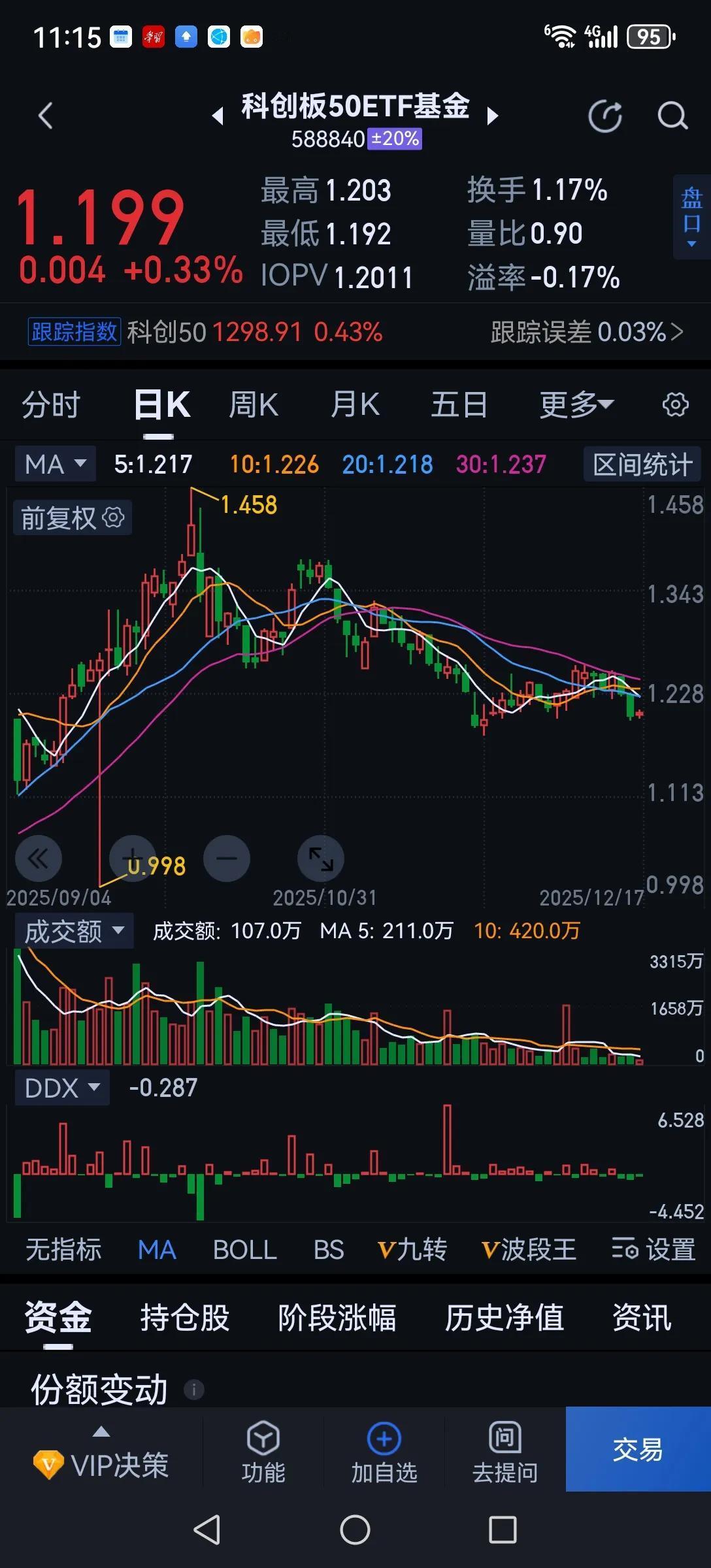Refresh the quote data
This screenshot has width=711, height=1568.
(x=604, y=116)
